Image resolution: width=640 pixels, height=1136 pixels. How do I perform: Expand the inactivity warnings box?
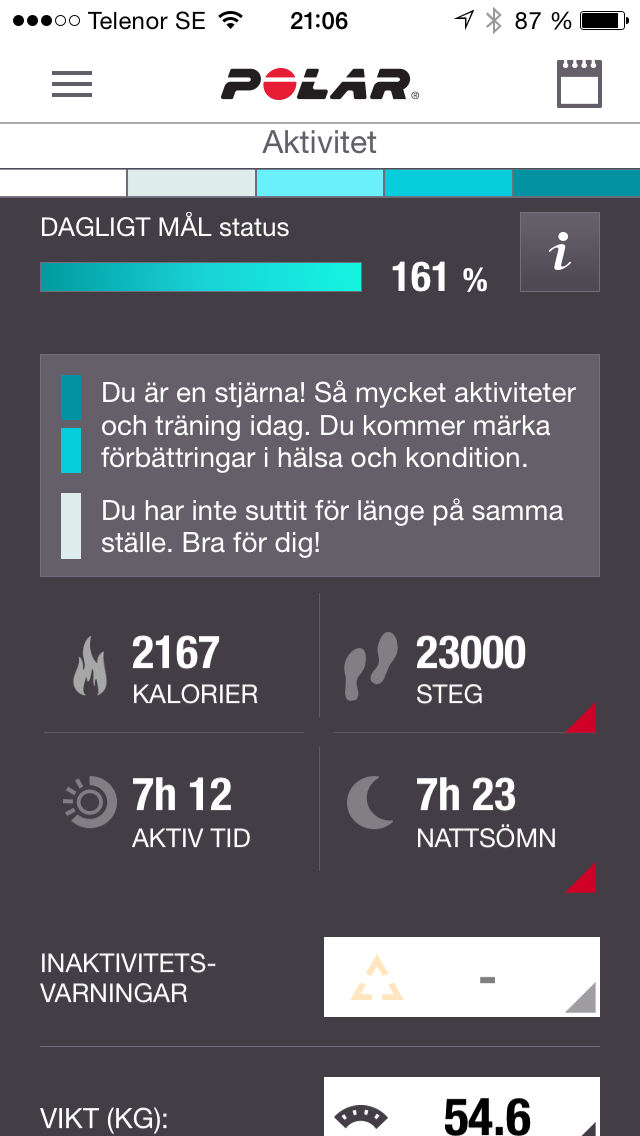[x=462, y=977]
